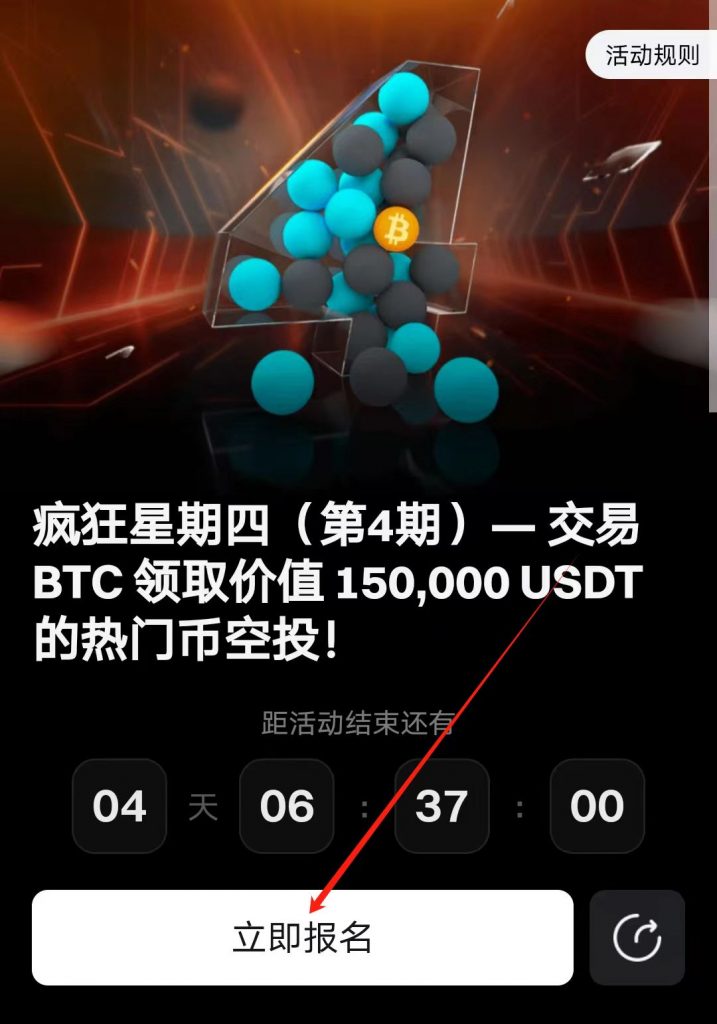The image size is (717, 1024).
Task: Share this event via the arrow icon
Action: [637, 938]
